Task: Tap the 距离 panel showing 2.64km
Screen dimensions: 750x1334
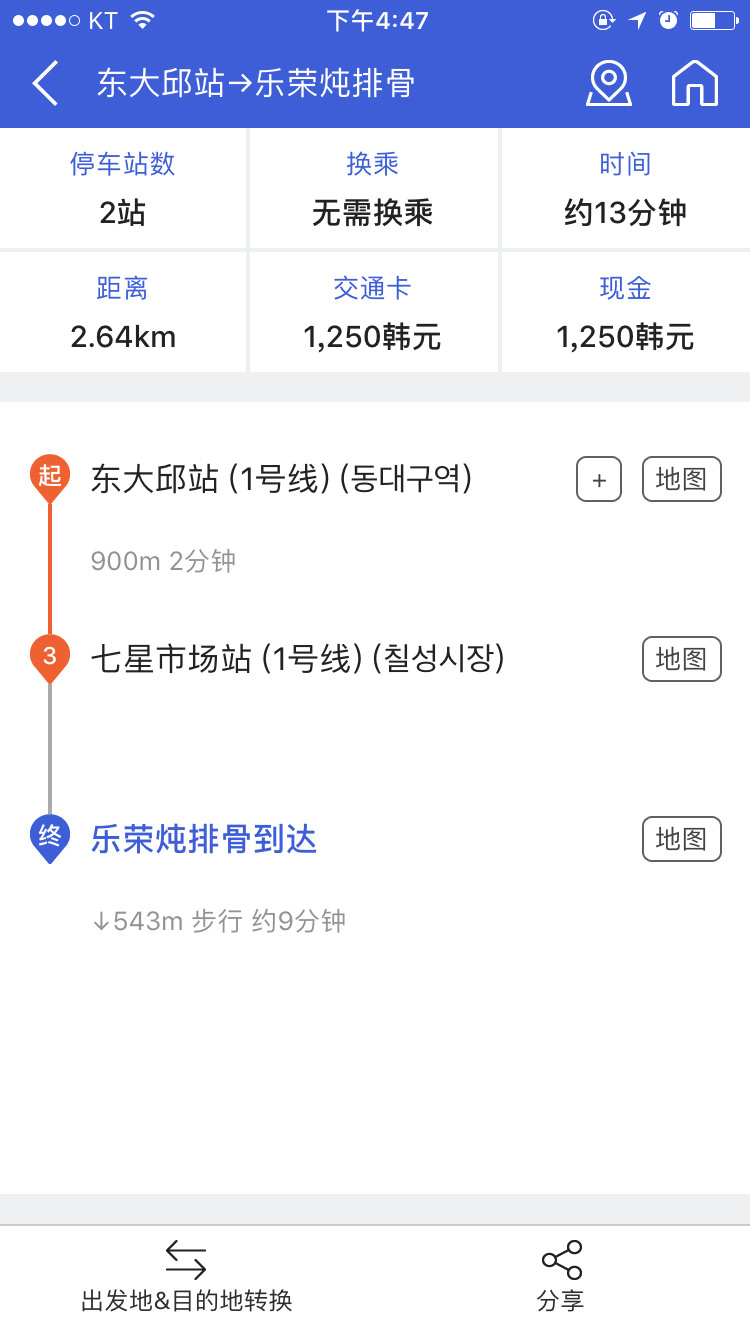Action: pos(124,311)
